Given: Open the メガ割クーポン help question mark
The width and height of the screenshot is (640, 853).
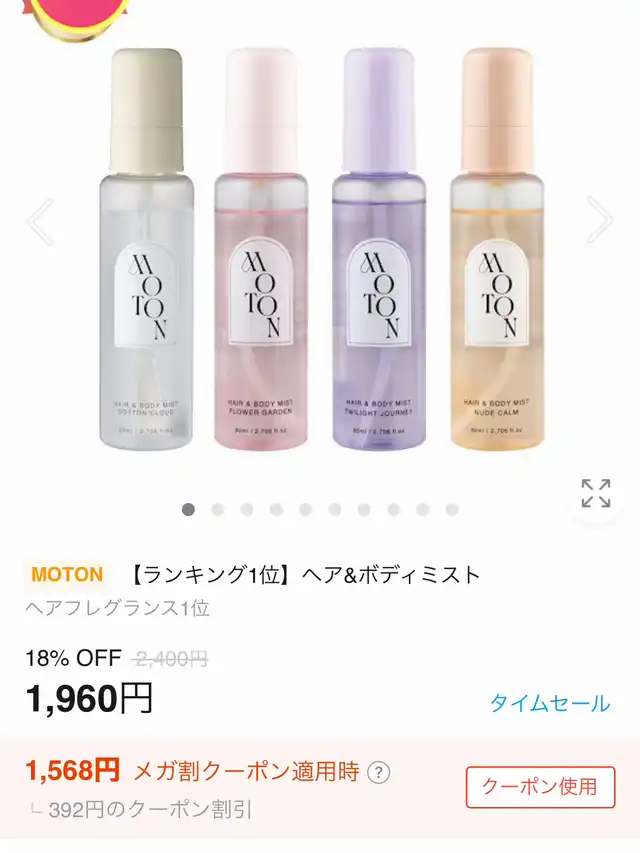Looking at the screenshot, I should point(379,773).
